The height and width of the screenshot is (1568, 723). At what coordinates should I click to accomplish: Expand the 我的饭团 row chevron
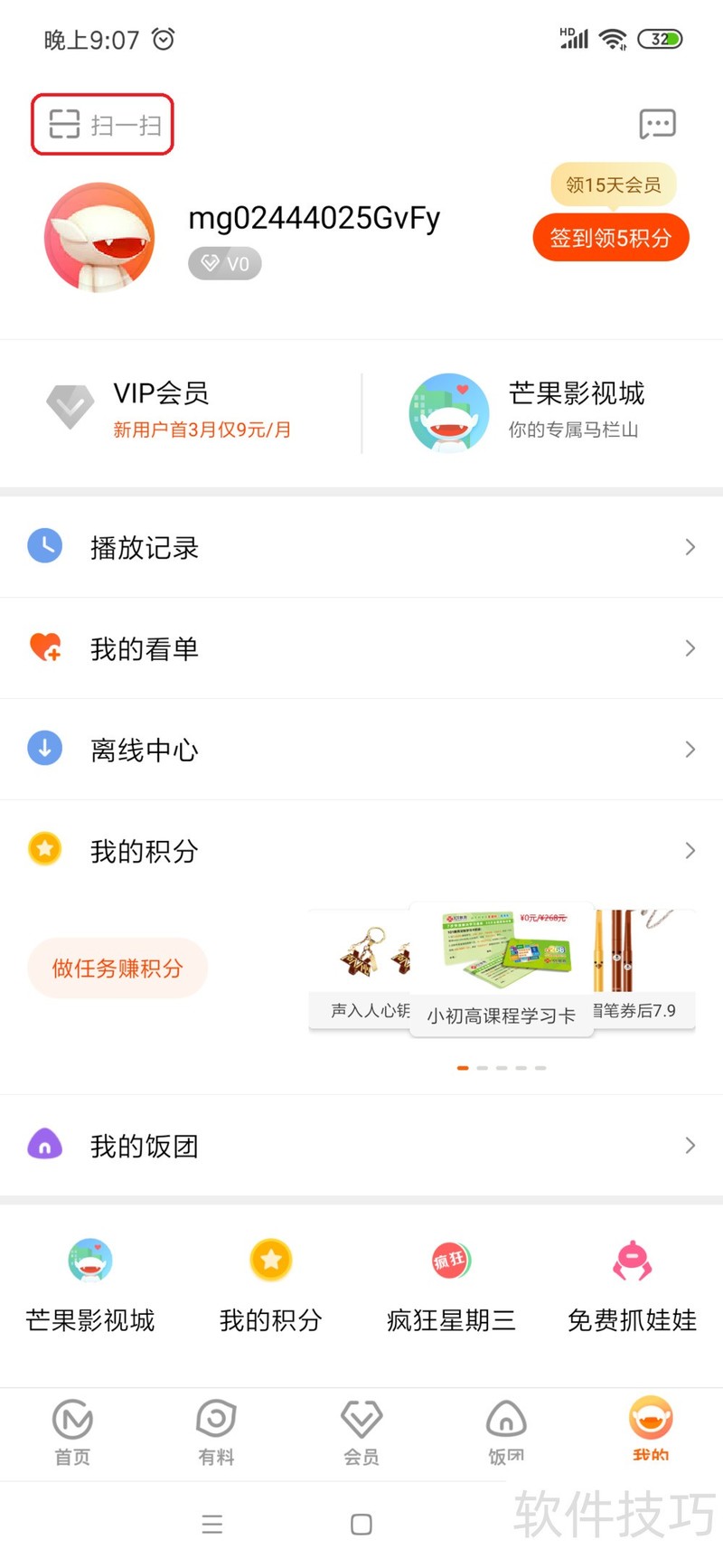click(x=689, y=1145)
